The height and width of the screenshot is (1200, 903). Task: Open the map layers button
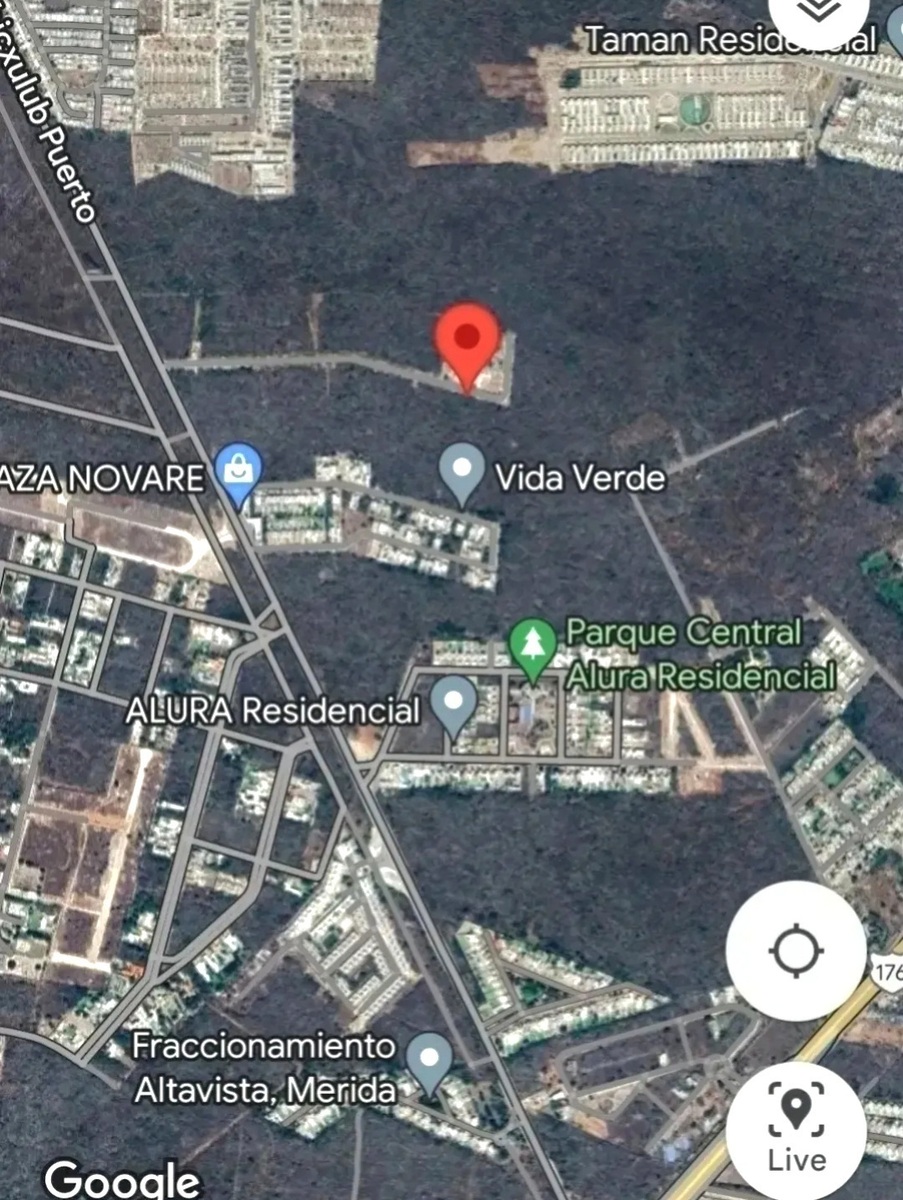pyautogui.click(x=819, y=14)
